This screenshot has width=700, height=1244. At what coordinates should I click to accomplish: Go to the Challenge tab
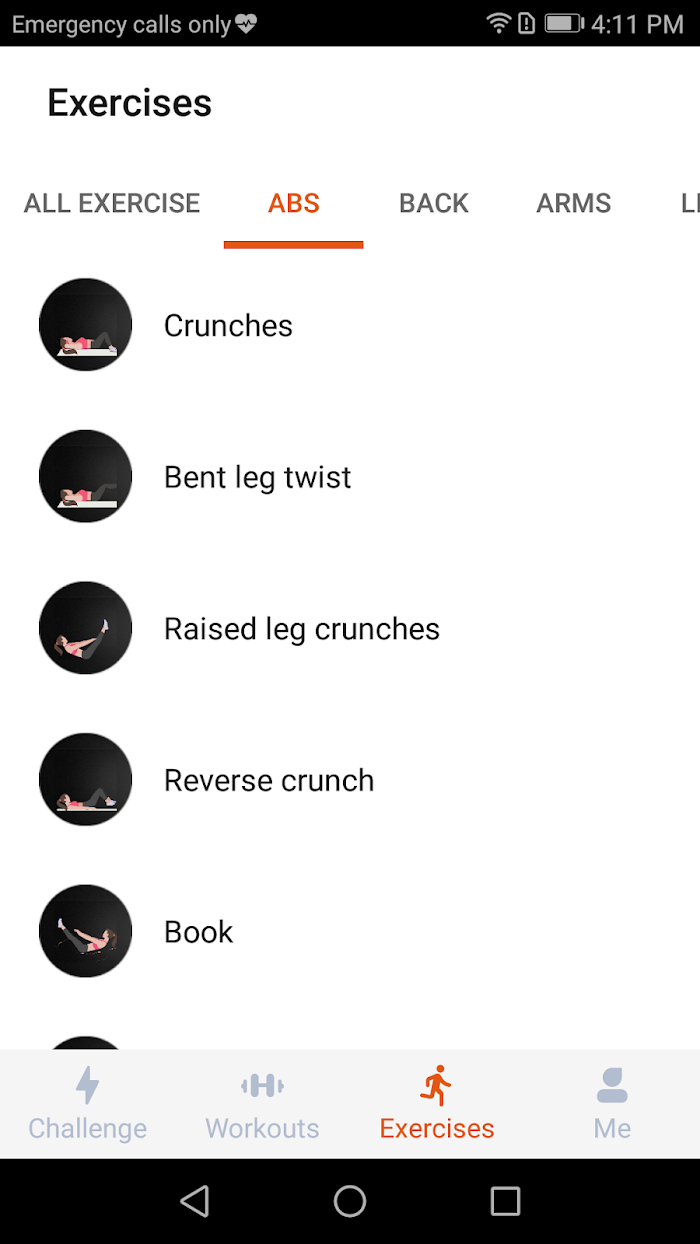pos(88,1104)
